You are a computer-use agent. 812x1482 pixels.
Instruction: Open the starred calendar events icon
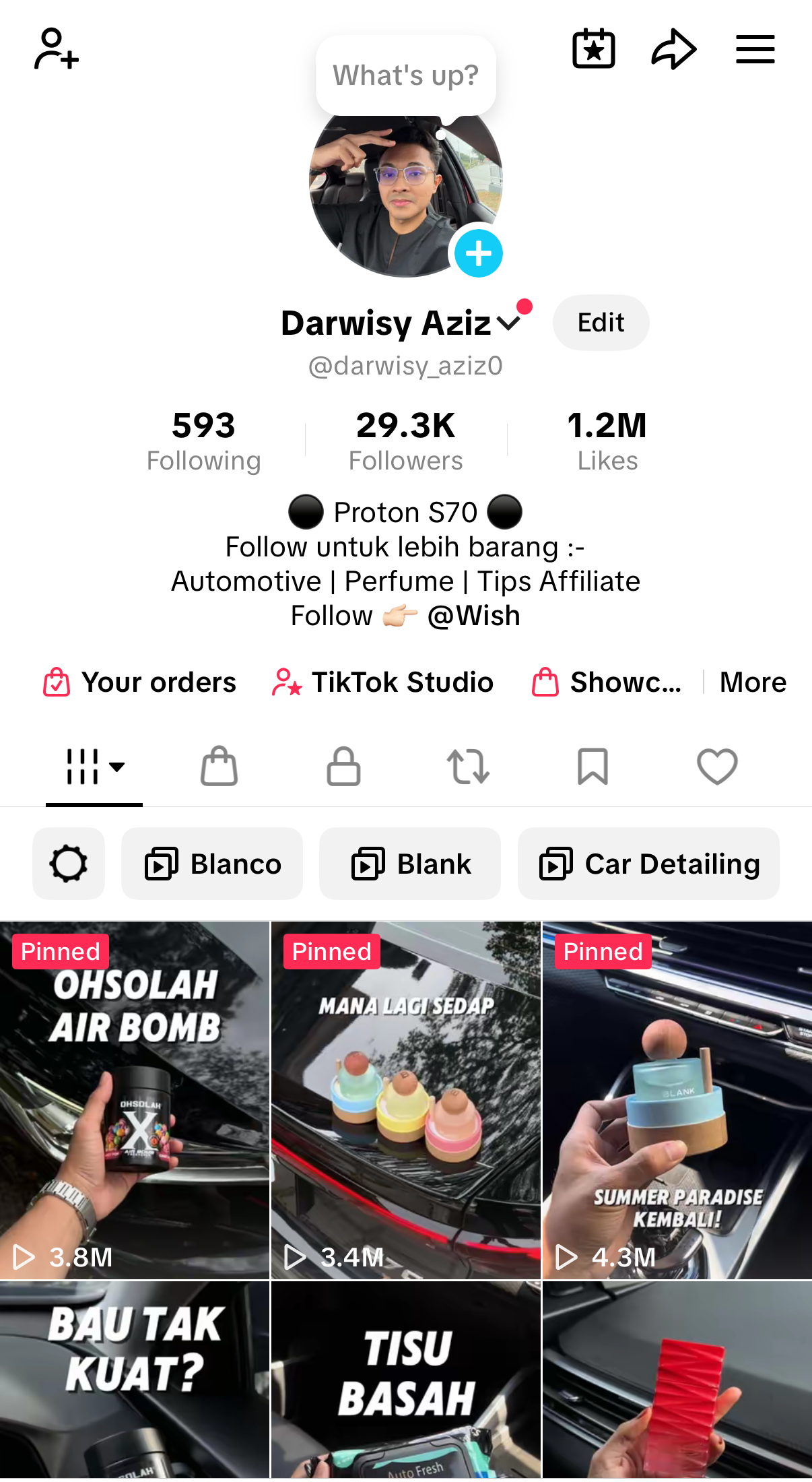pos(593,49)
